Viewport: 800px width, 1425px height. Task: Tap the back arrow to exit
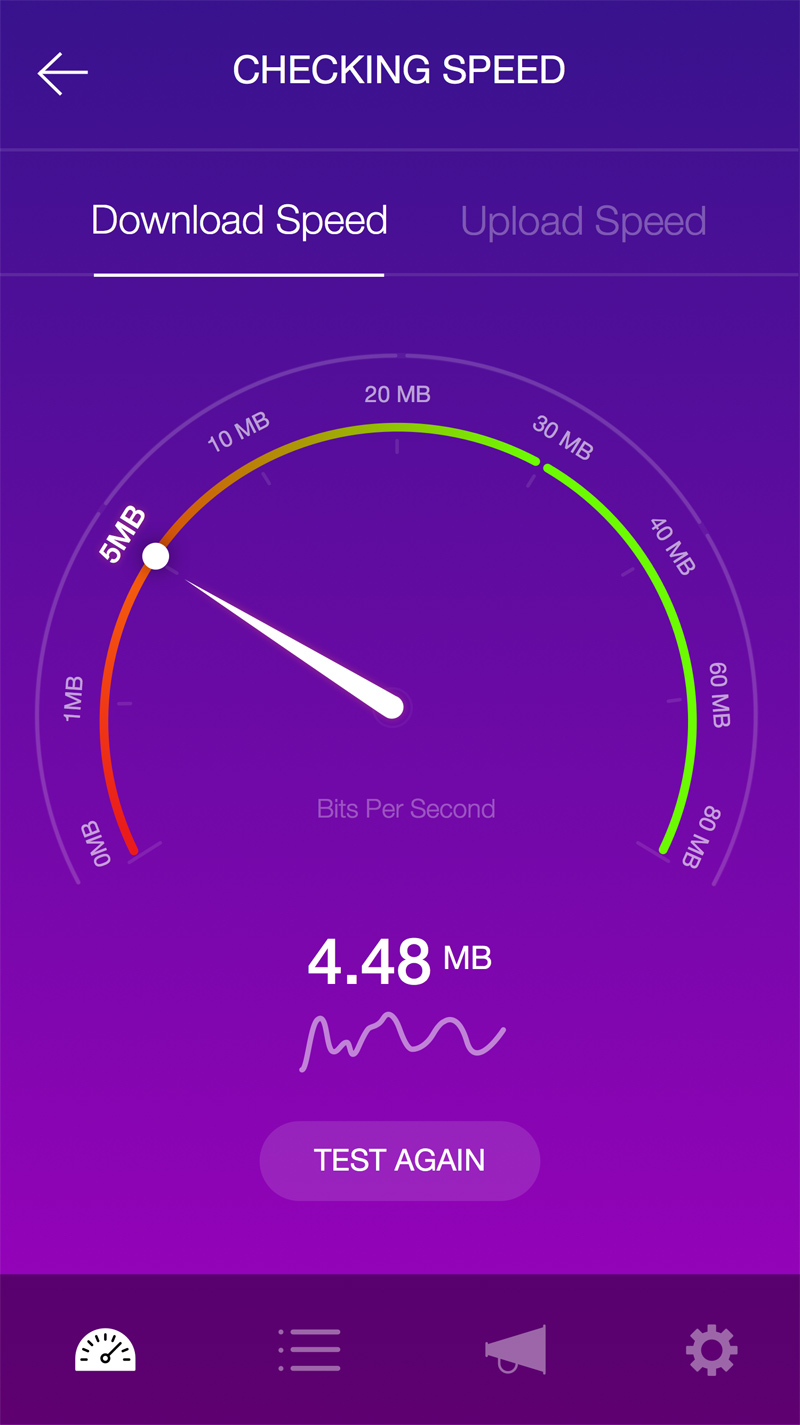click(62, 72)
